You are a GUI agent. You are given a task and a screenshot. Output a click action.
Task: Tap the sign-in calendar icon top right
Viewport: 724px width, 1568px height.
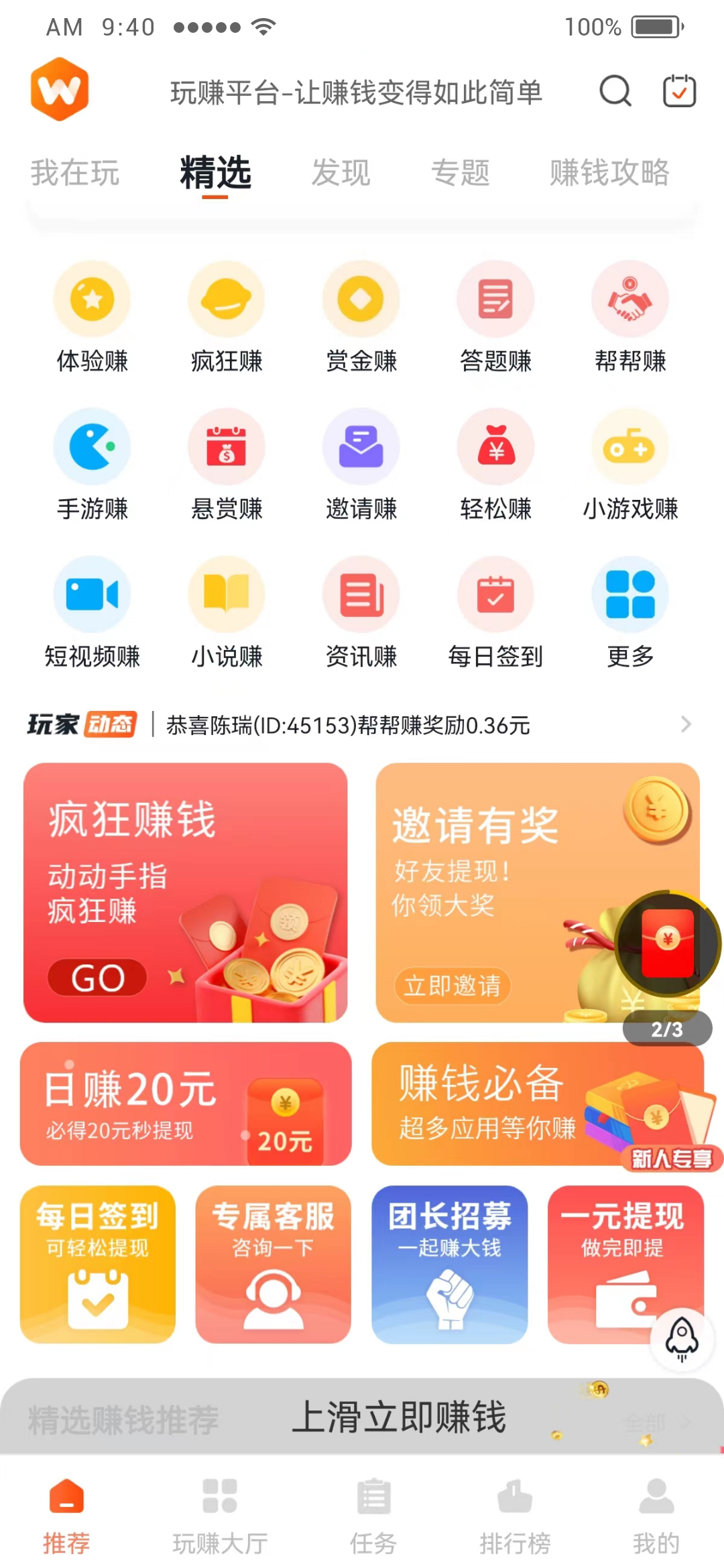click(x=679, y=90)
